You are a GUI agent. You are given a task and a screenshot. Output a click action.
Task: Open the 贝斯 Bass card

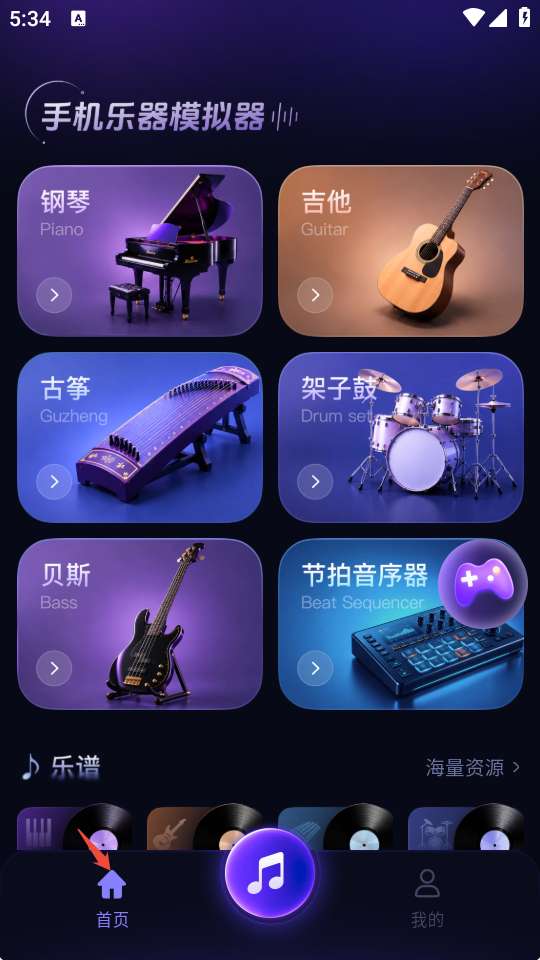tap(140, 624)
